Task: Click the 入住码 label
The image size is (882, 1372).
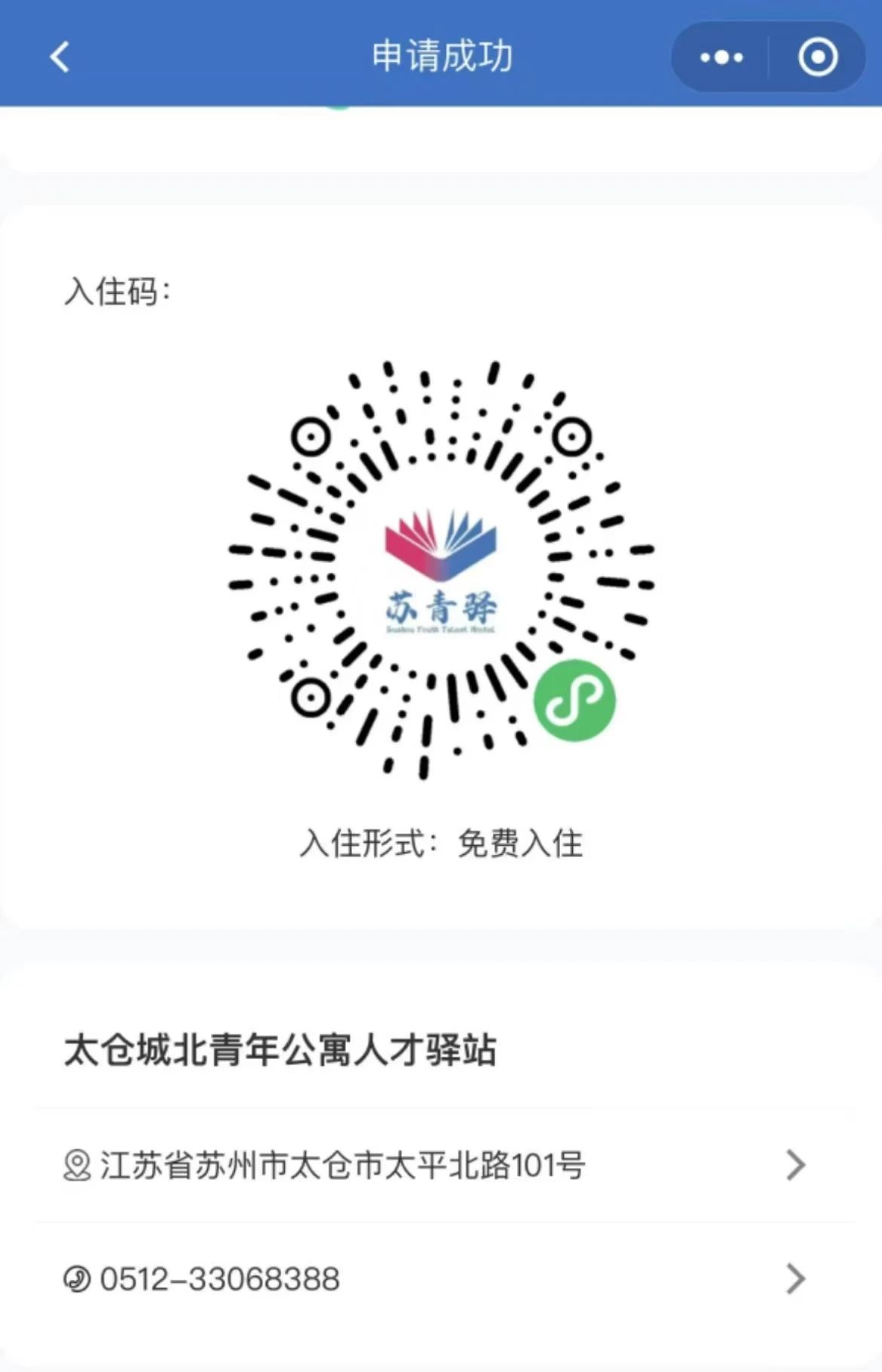Action: pyautogui.click(x=113, y=292)
